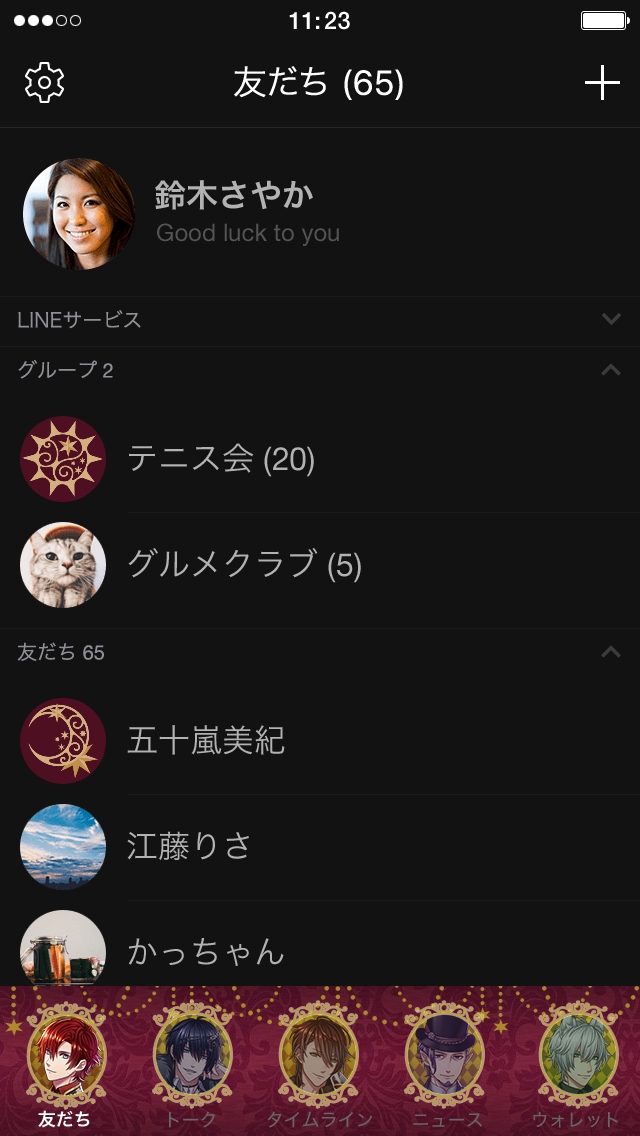Switch to the トーク tab

point(192,1062)
